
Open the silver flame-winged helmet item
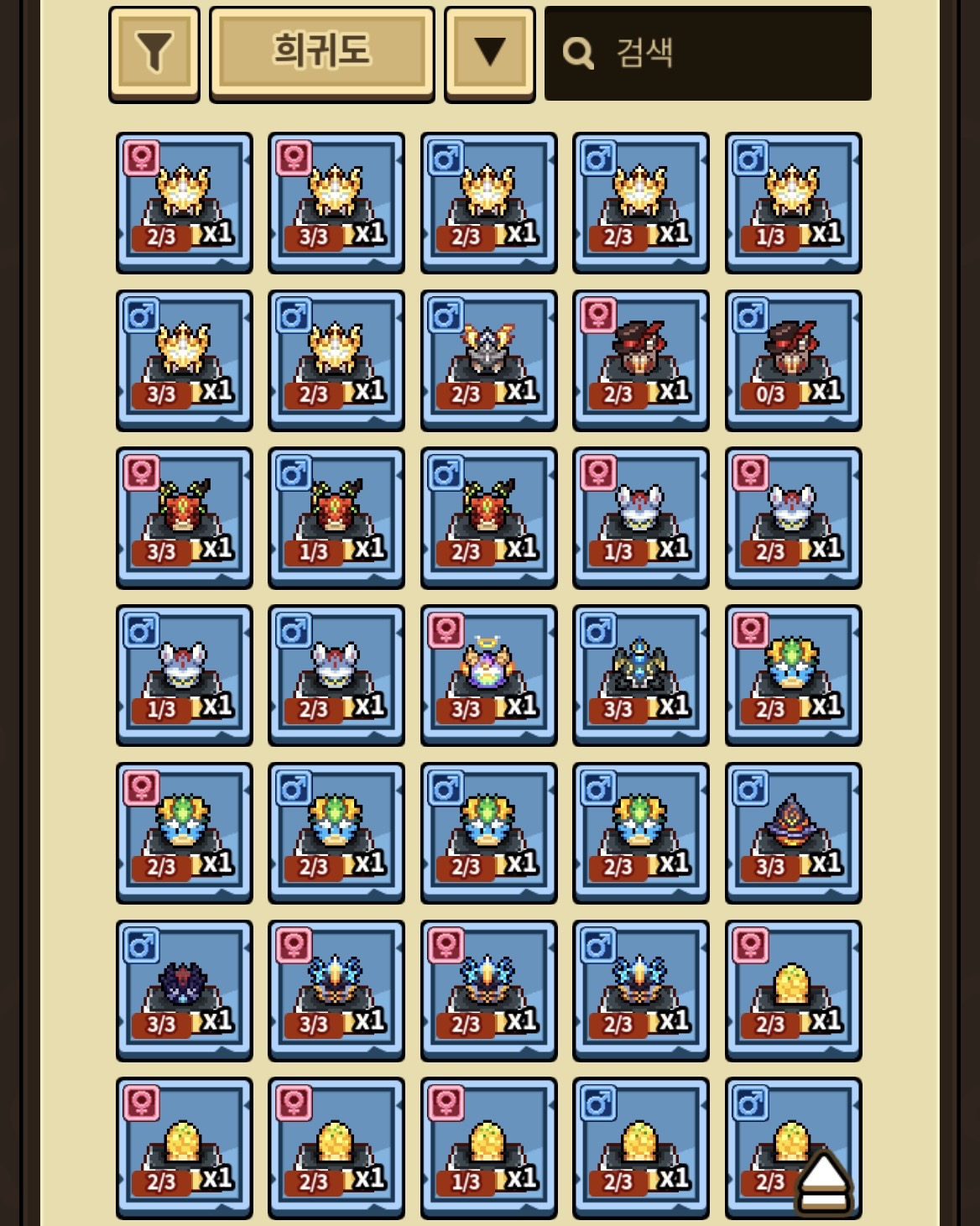[x=488, y=360]
